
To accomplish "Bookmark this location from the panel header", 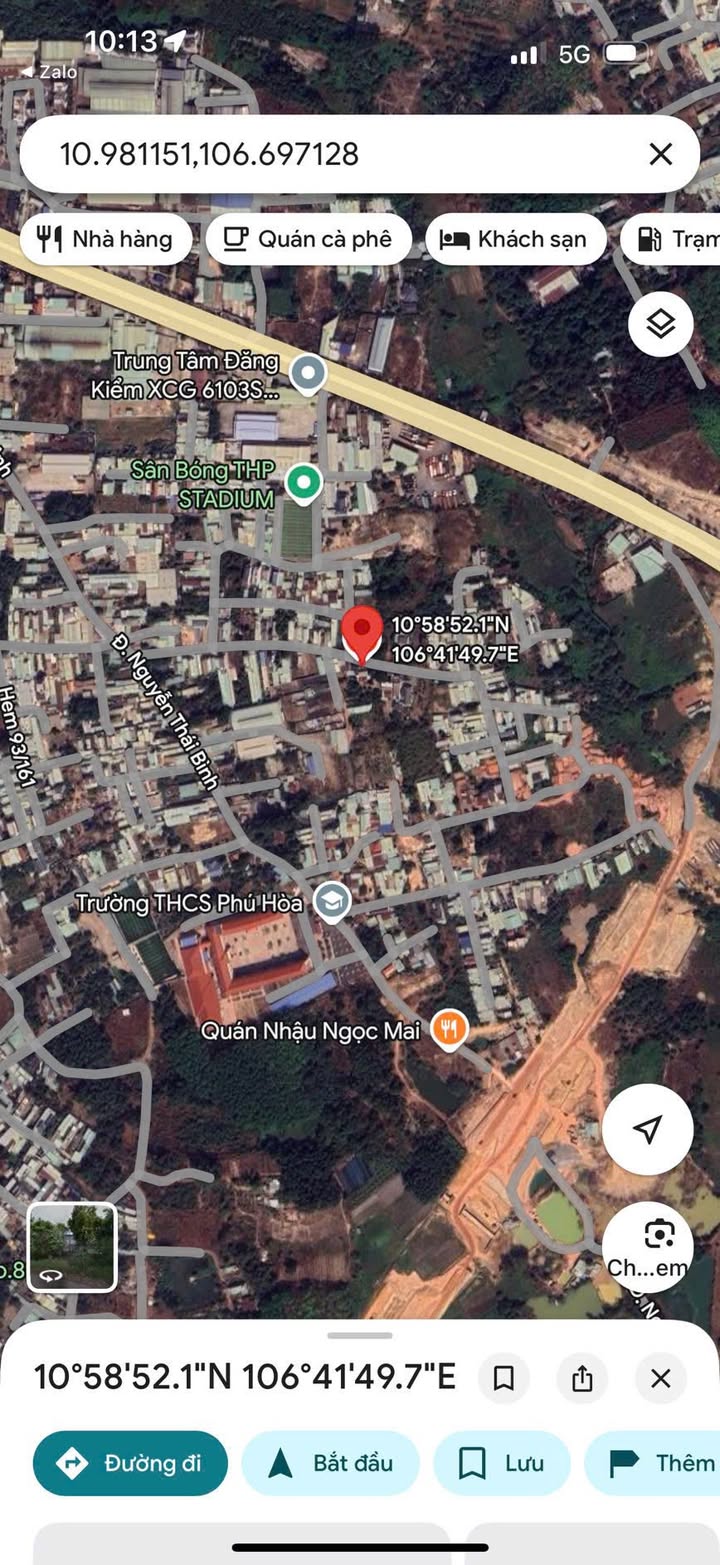I will pyautogui.click(x=504, y=1379).
